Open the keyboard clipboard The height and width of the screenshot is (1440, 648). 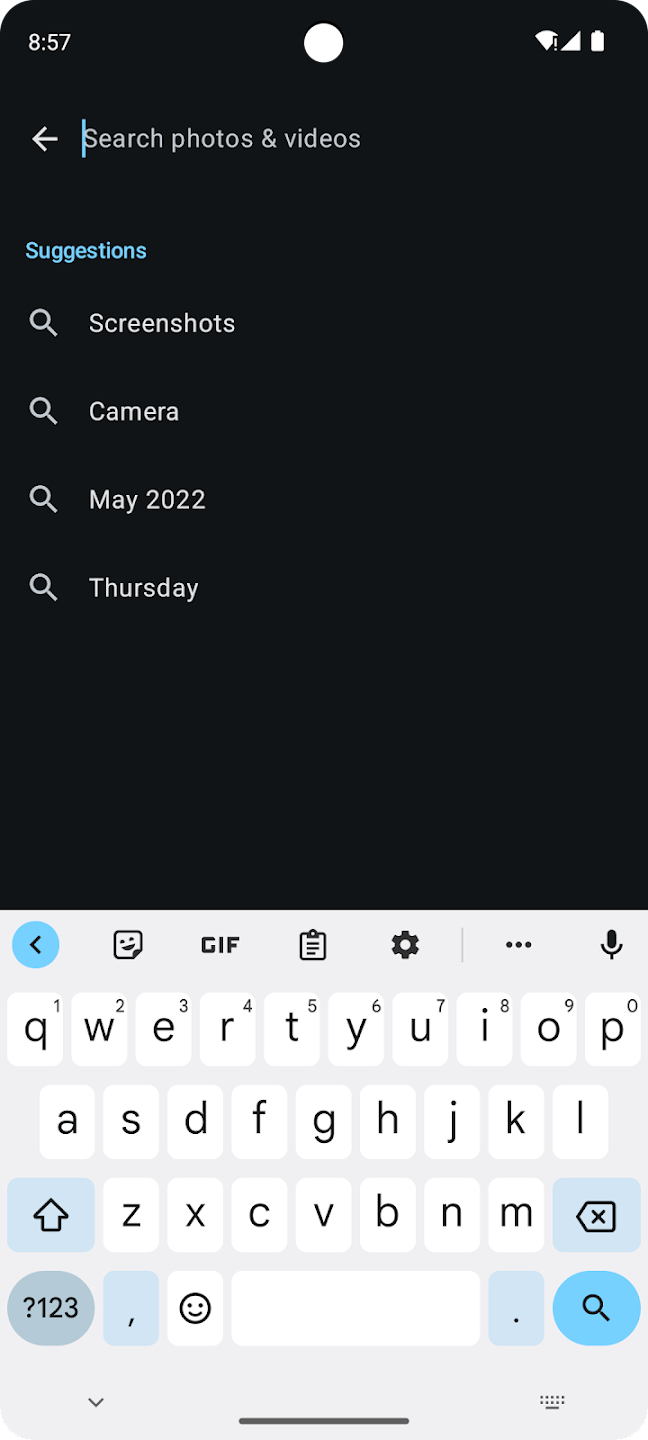313,944
